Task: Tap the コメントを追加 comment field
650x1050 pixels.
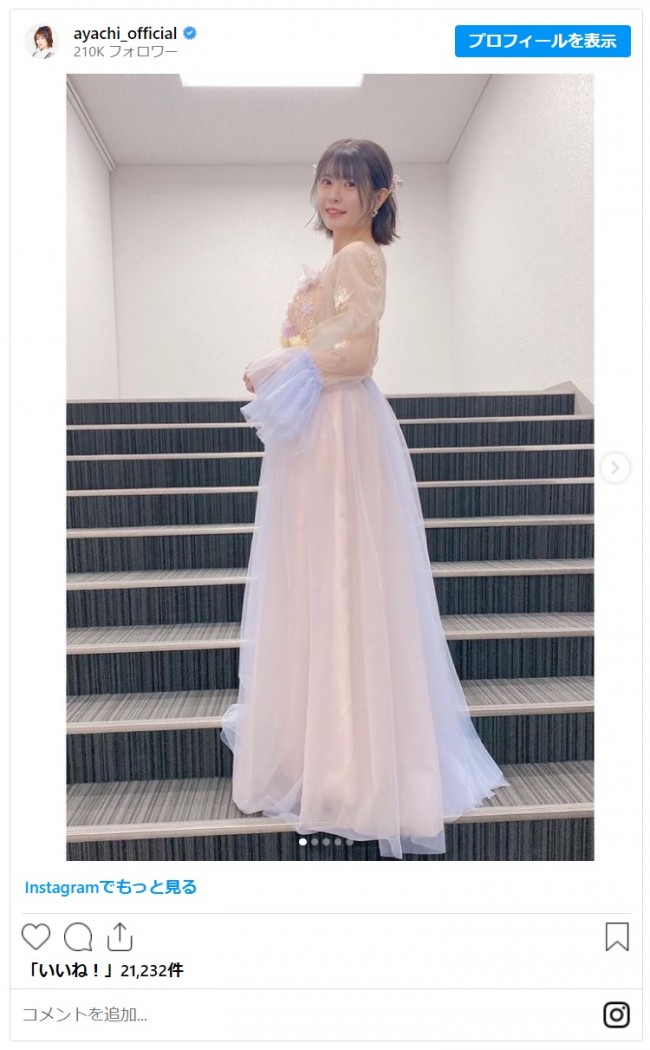Action: click(300, 1014)
